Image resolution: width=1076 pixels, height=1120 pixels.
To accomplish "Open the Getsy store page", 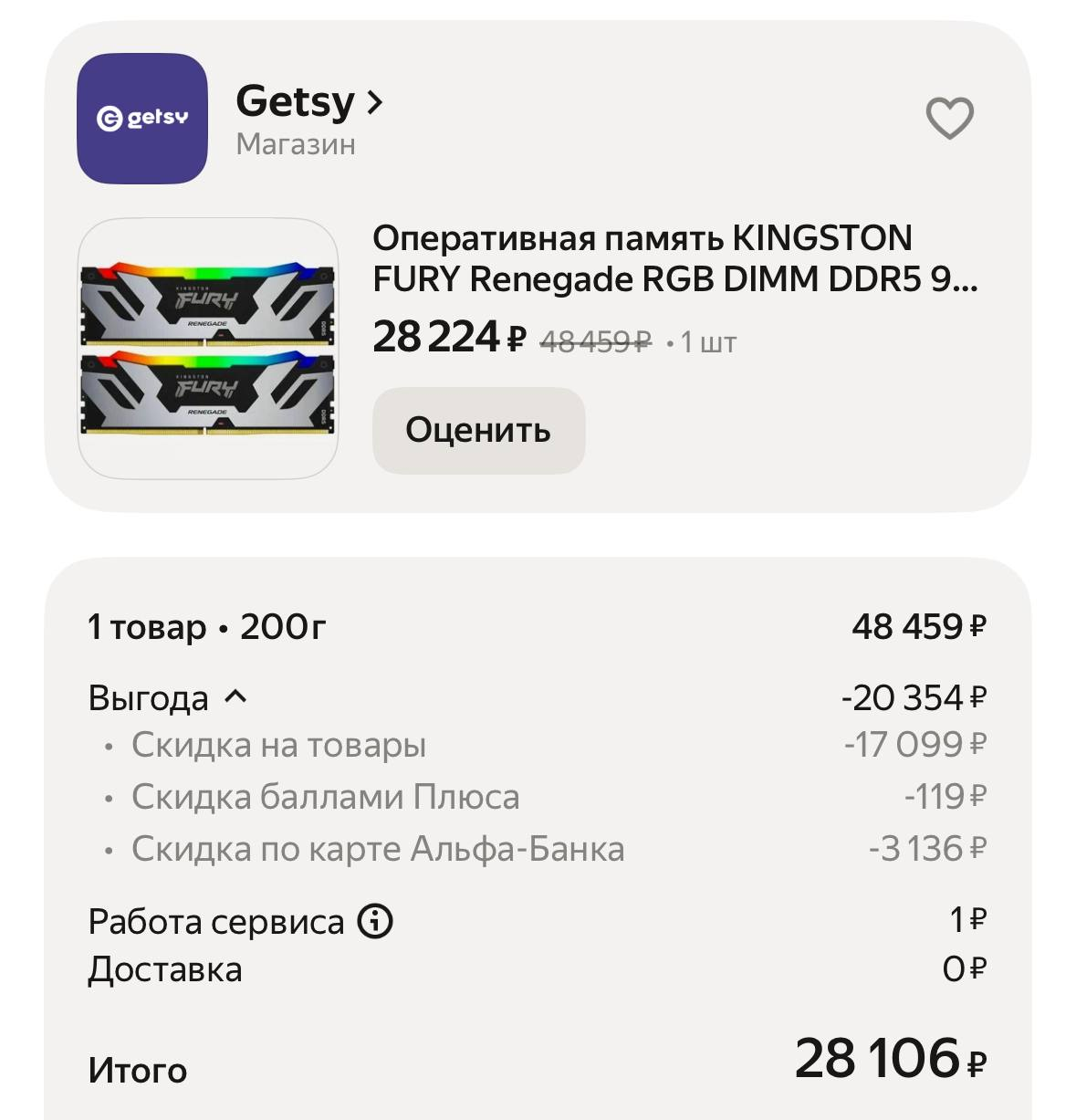I will (x=308, y=102).
